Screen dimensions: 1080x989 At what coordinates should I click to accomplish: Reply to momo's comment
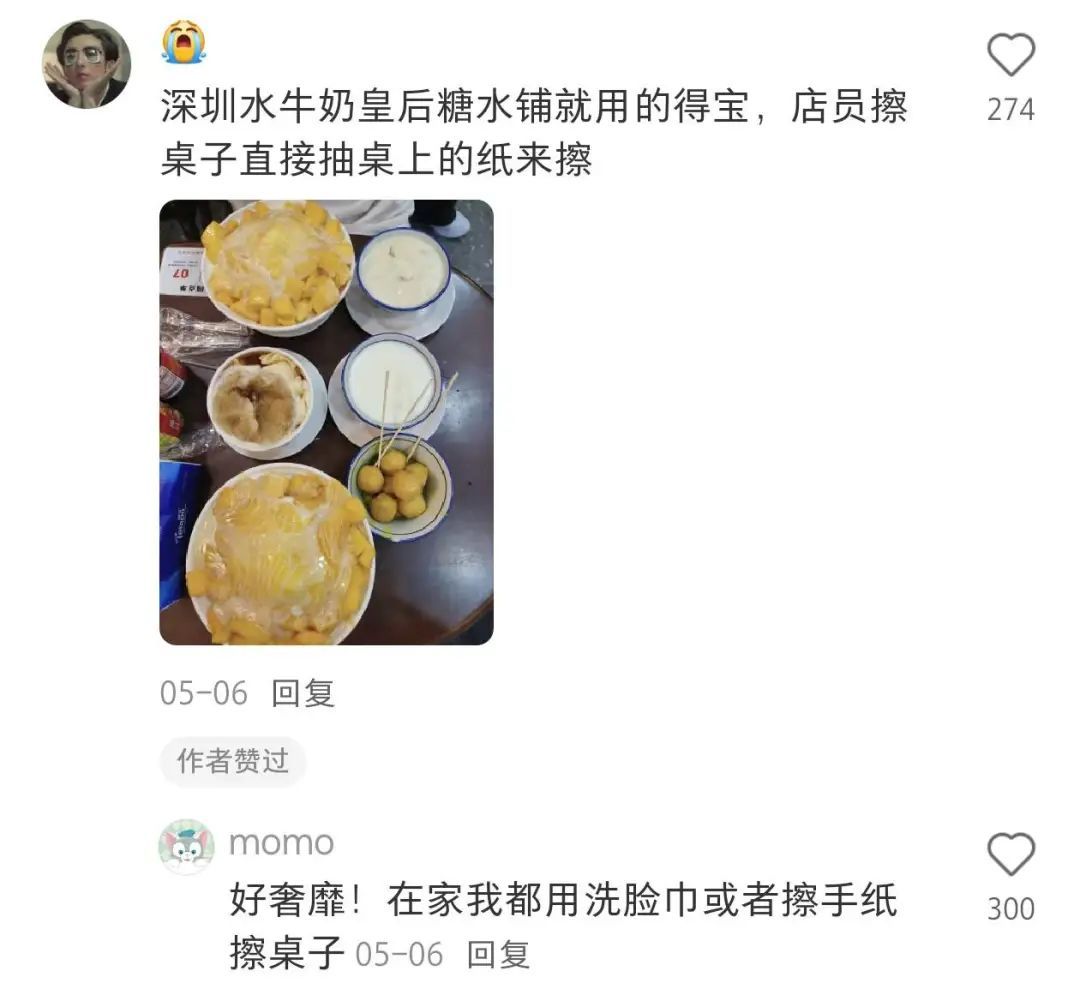point(498,954)
